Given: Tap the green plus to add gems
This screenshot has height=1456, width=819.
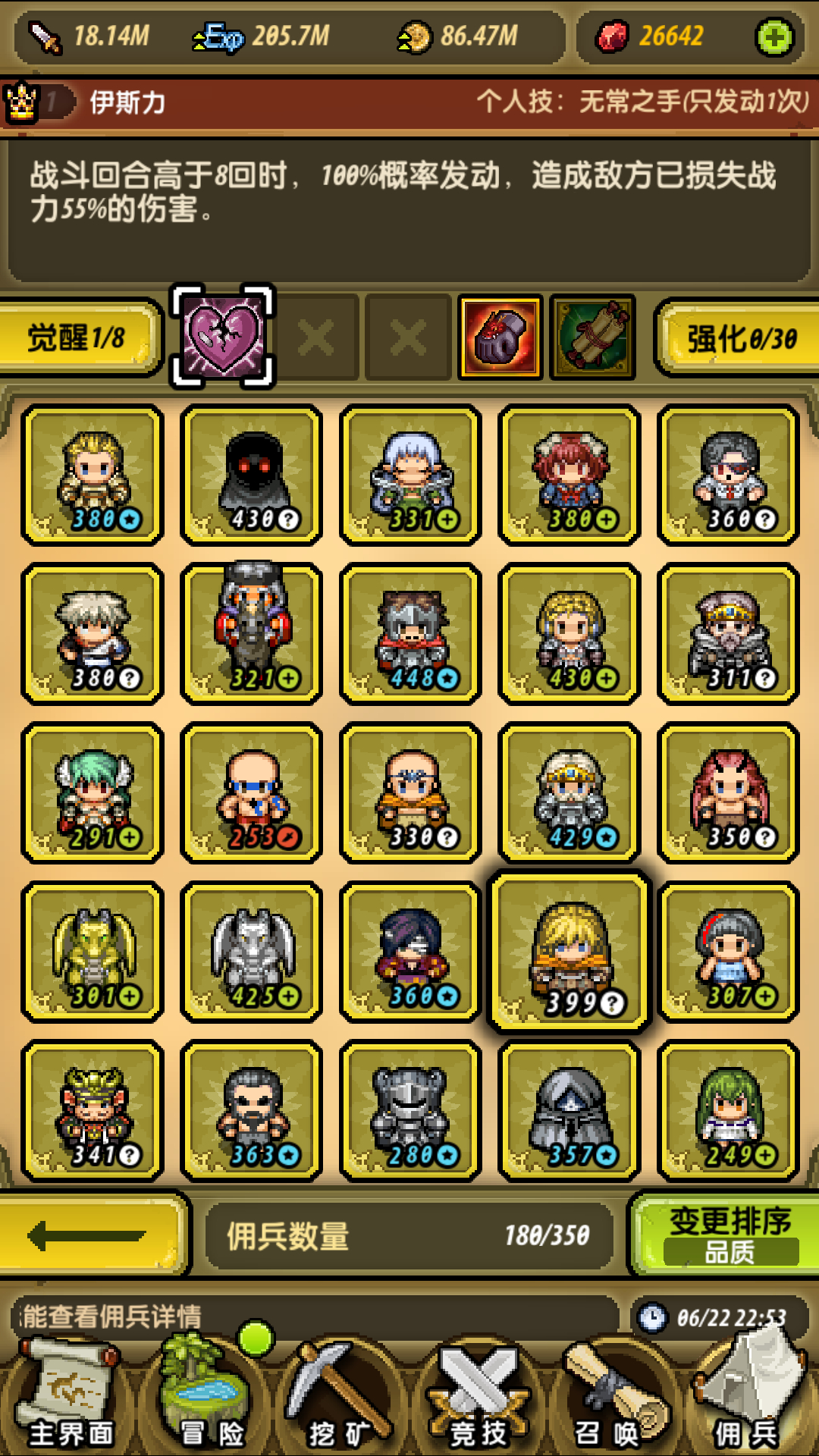Looking at the screenshot, I should (x=774, y=37).
